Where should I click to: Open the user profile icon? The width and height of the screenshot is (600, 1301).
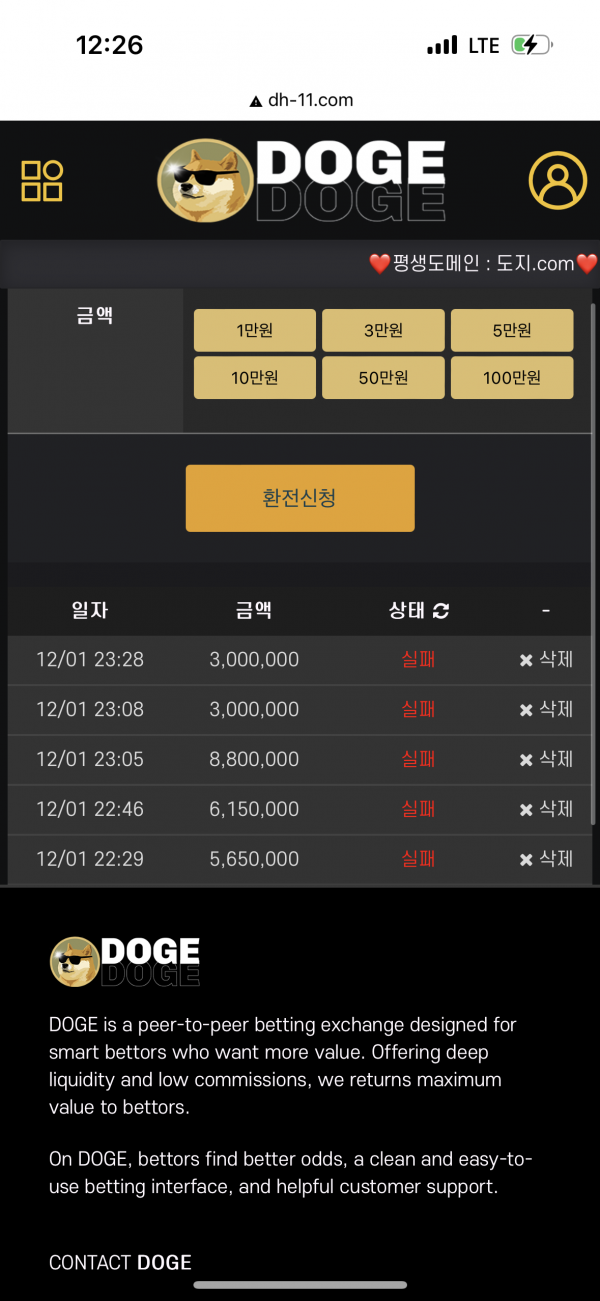[x=557, y=180]
